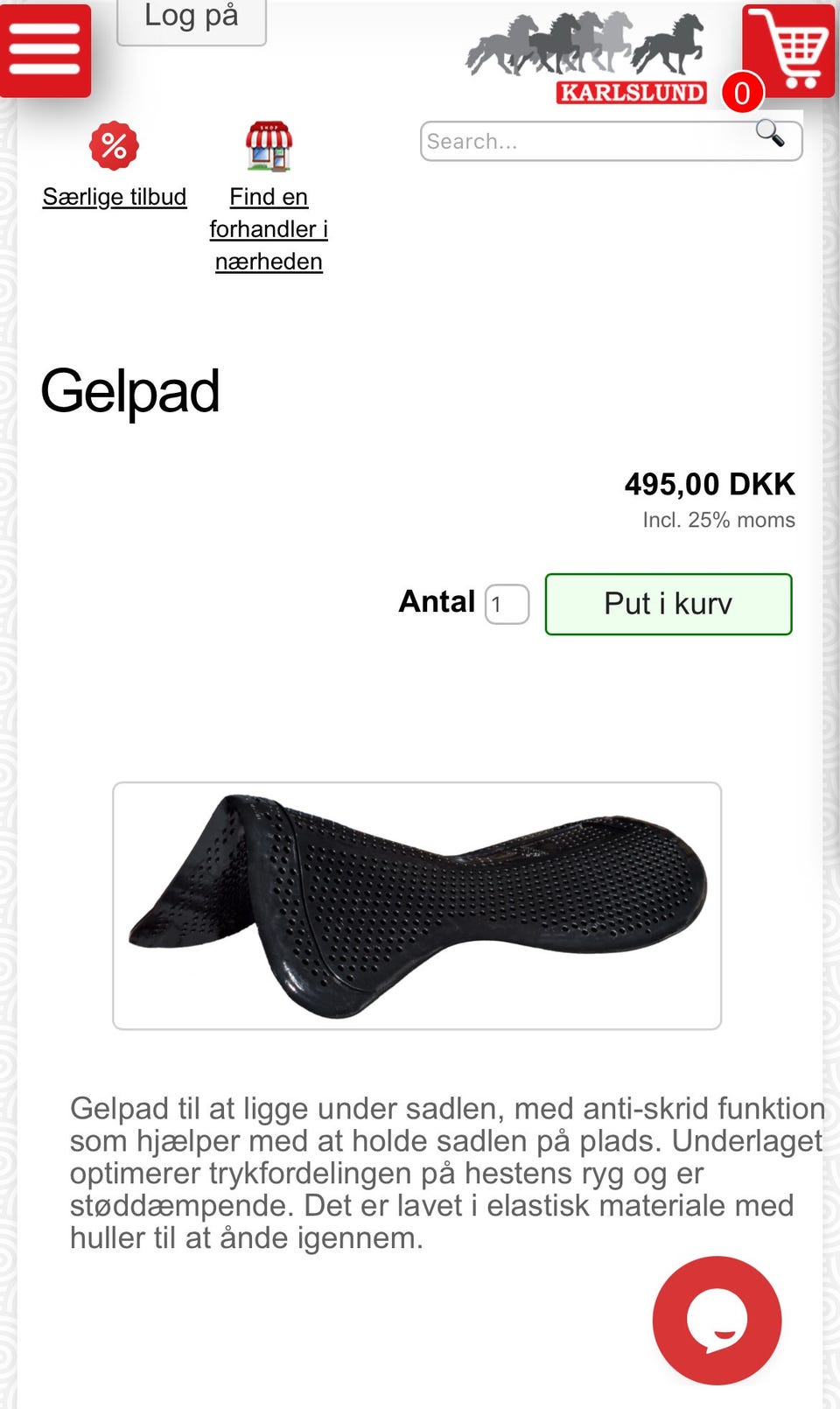Screen dimensions: 840x1409
Task: Click the Antal label
Action: (x=436, y=601)
